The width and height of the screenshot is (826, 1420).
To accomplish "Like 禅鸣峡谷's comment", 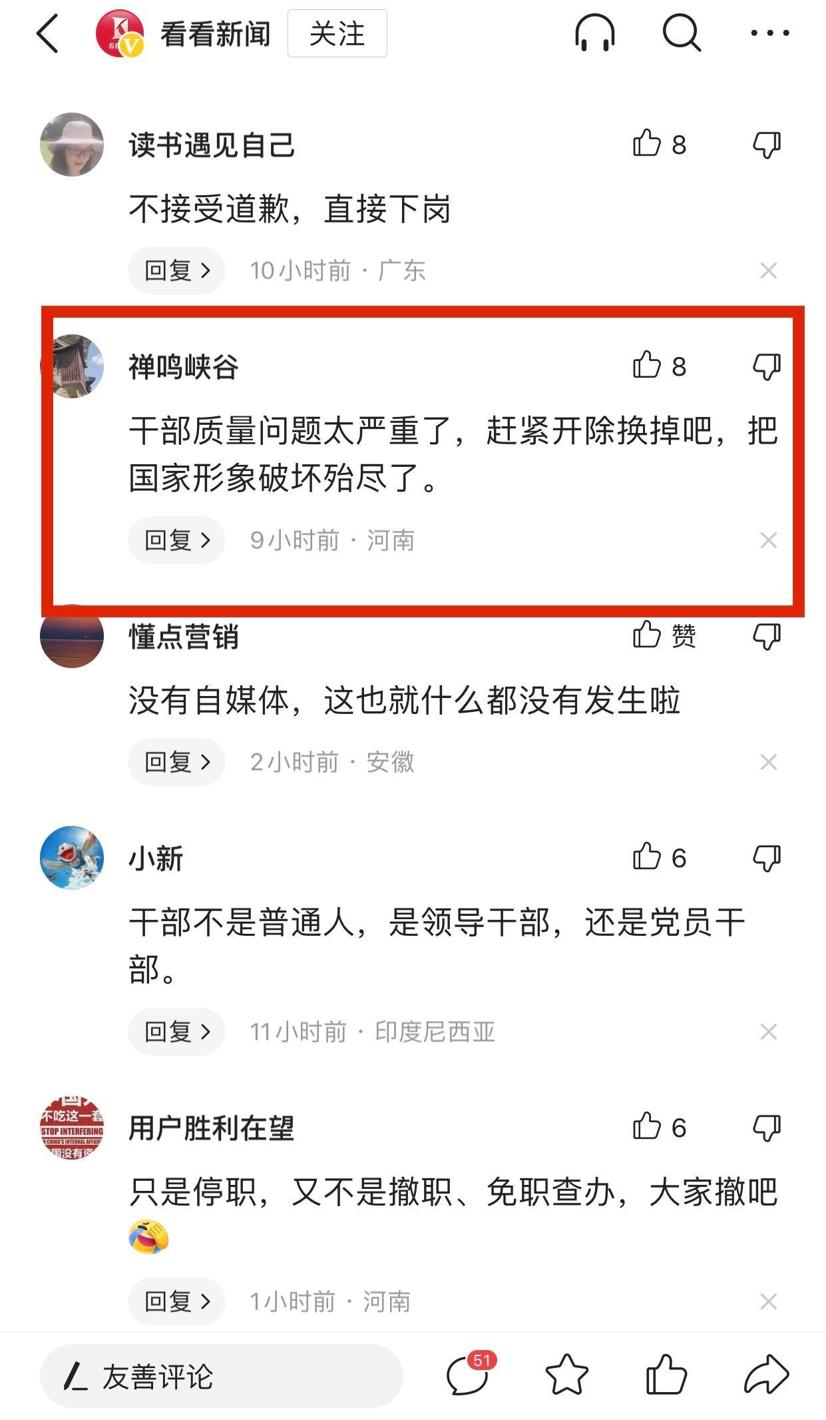I will [x=648, y=366].
